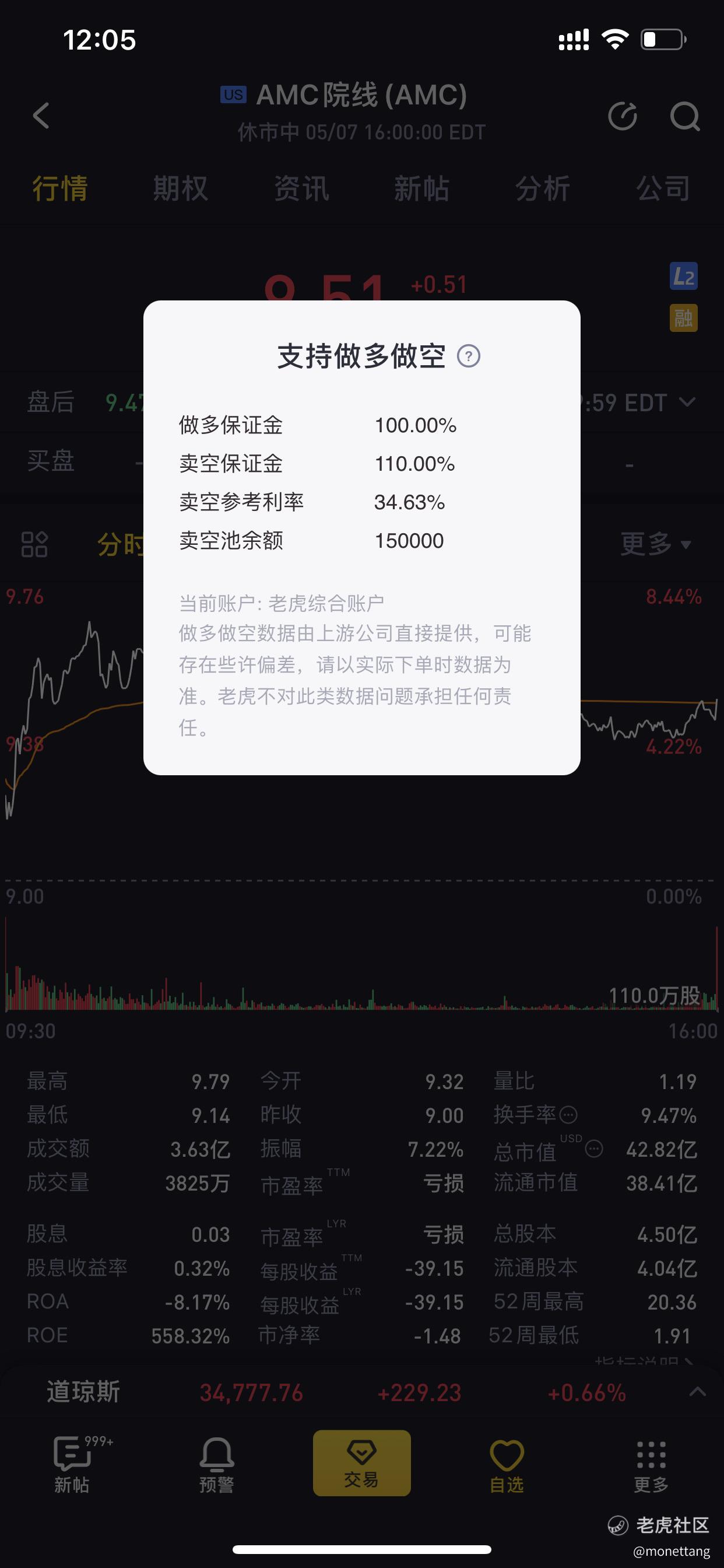
Task: Tap the 交易 trade button
Action: click(362, 1464)
